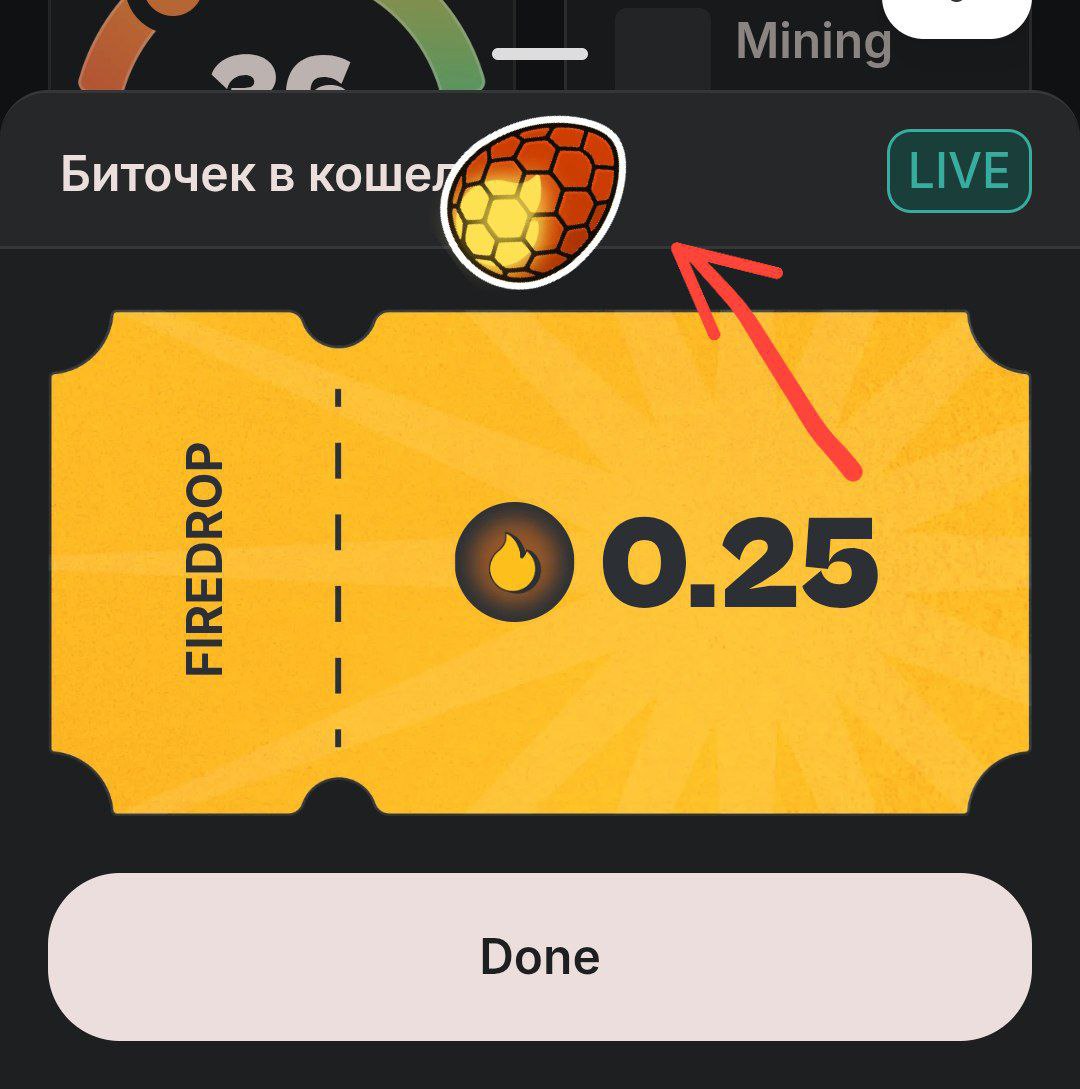
Task: Tap the Done button
Action: click(x=540, y=957)
